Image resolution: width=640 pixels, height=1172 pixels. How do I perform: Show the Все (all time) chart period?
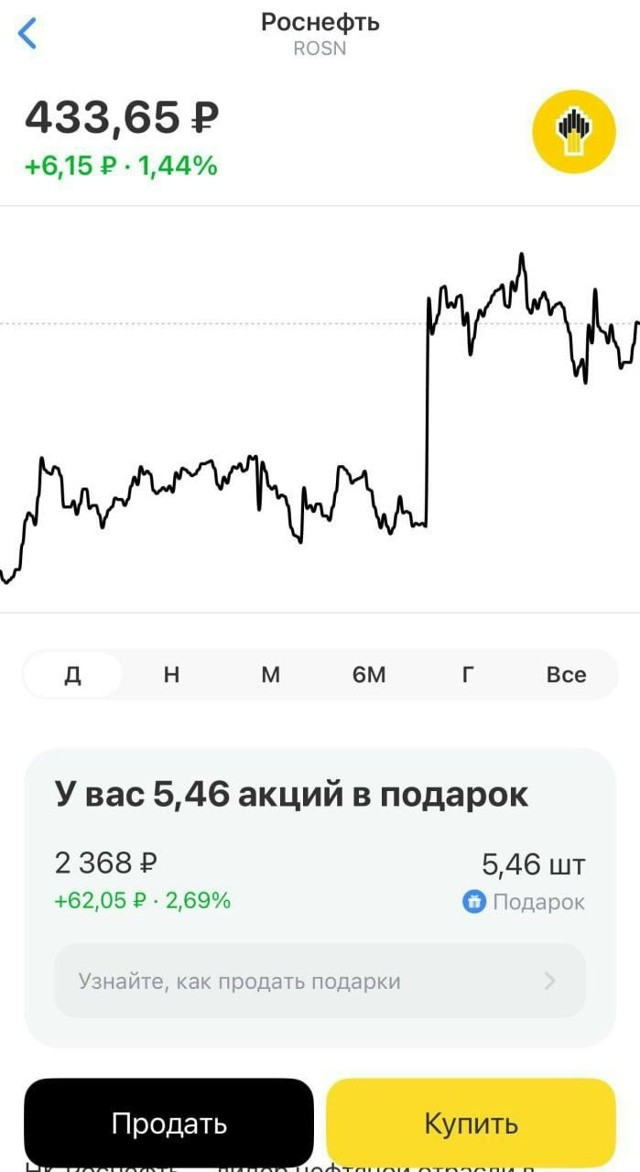pyautogui.click(x=566, y=675)
